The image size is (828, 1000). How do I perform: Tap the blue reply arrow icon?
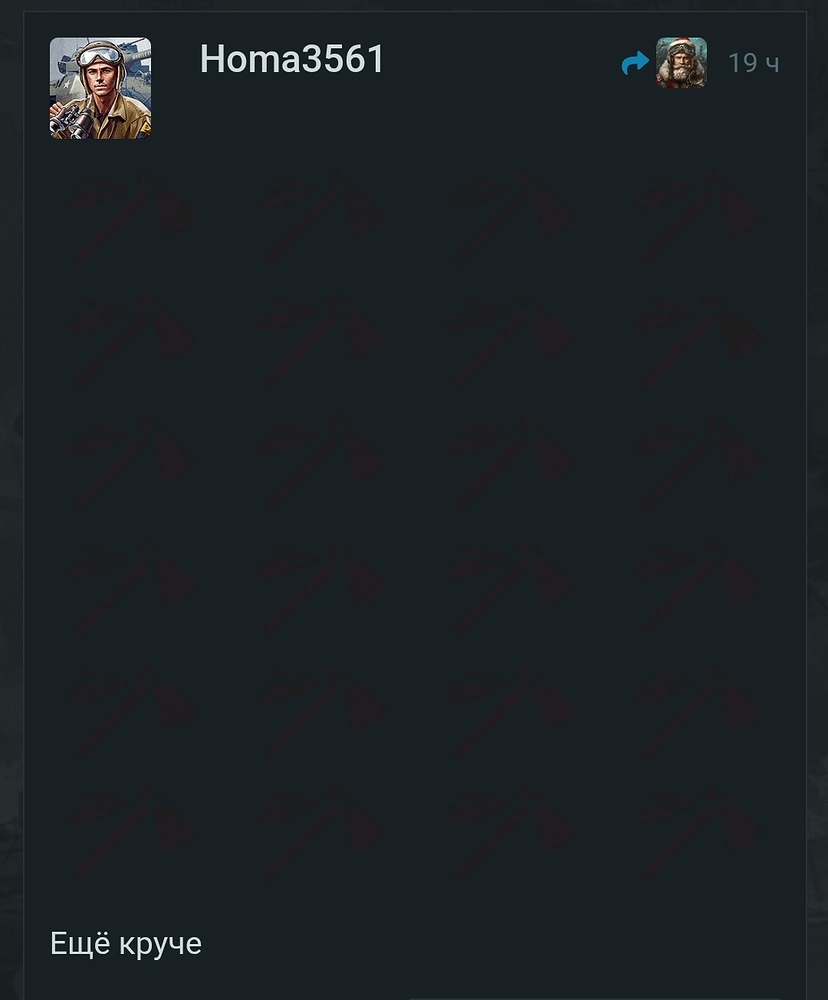pyautogui.click(x=634, y=64)
